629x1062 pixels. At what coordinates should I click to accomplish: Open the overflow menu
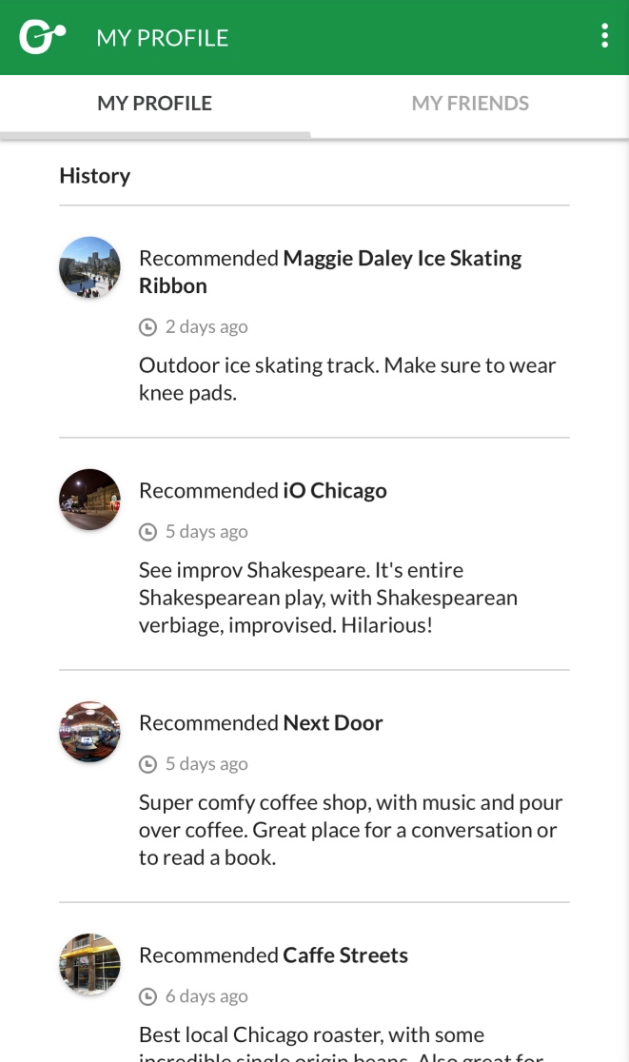click(x=604, y=37)
